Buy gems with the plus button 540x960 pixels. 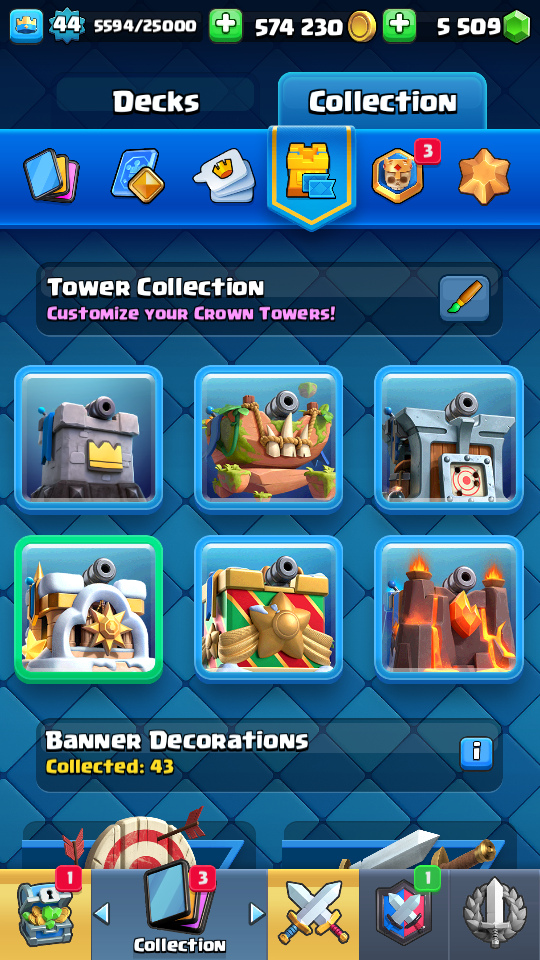click(399, 26)
